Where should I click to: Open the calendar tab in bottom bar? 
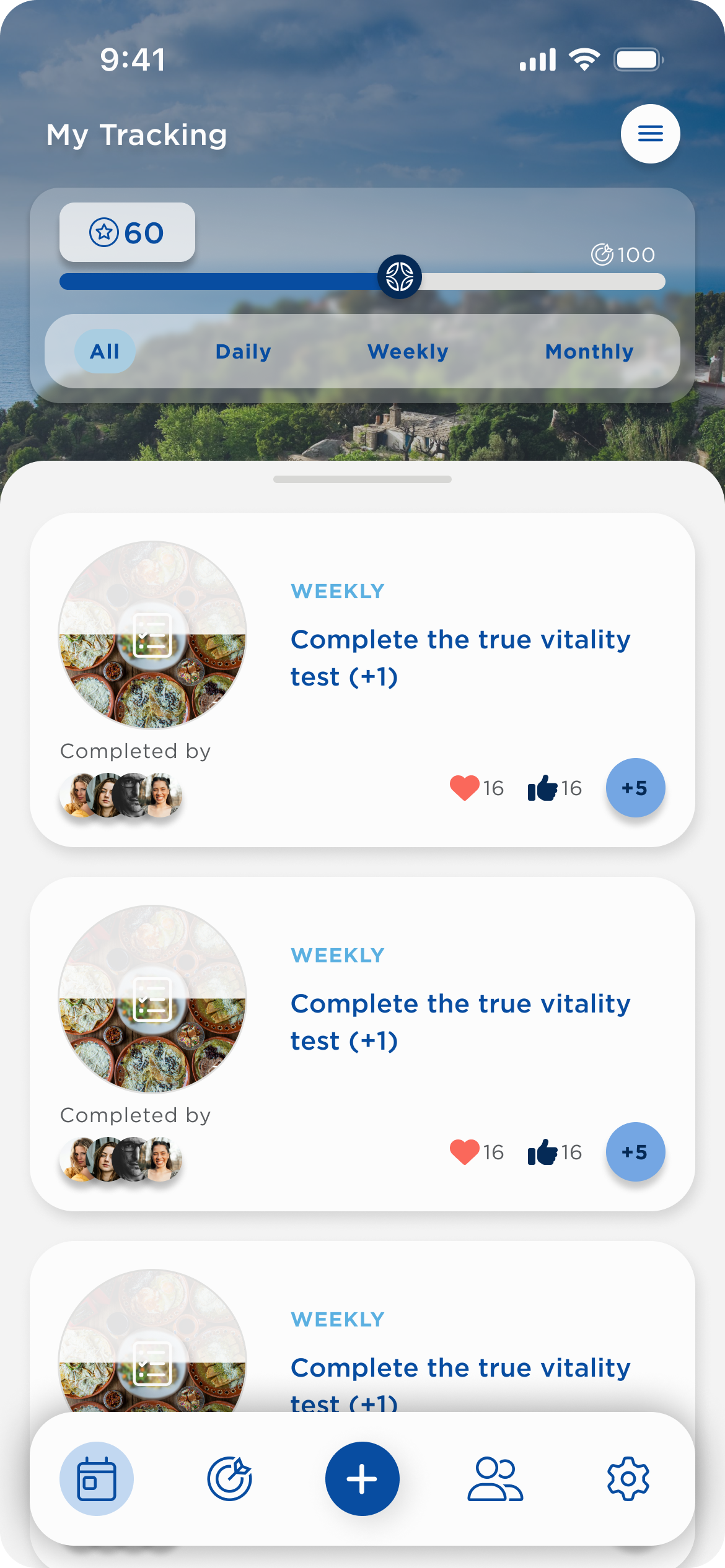(96, 1479)
